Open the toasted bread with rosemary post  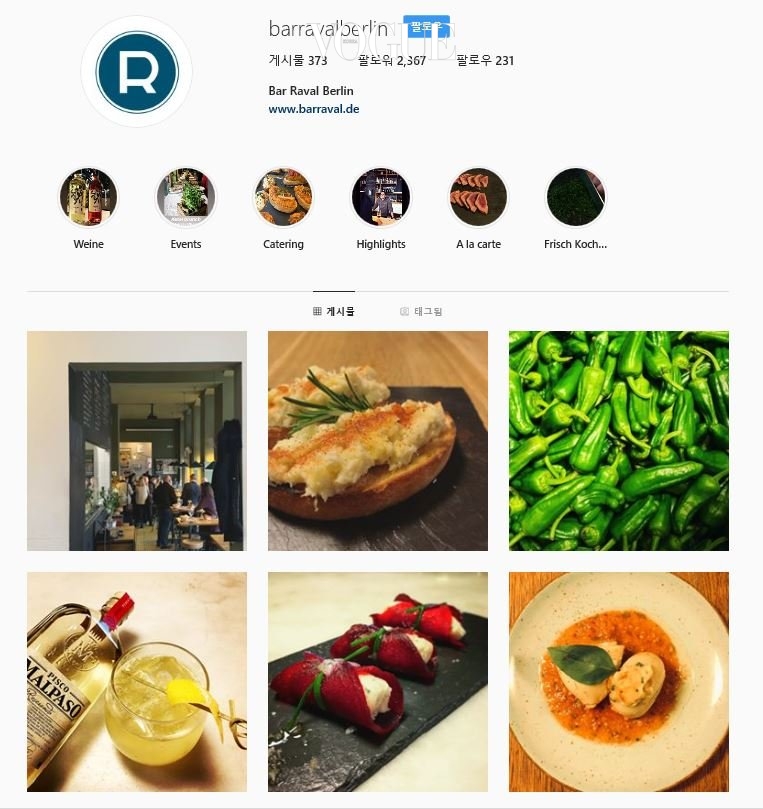tap(378, 441)
